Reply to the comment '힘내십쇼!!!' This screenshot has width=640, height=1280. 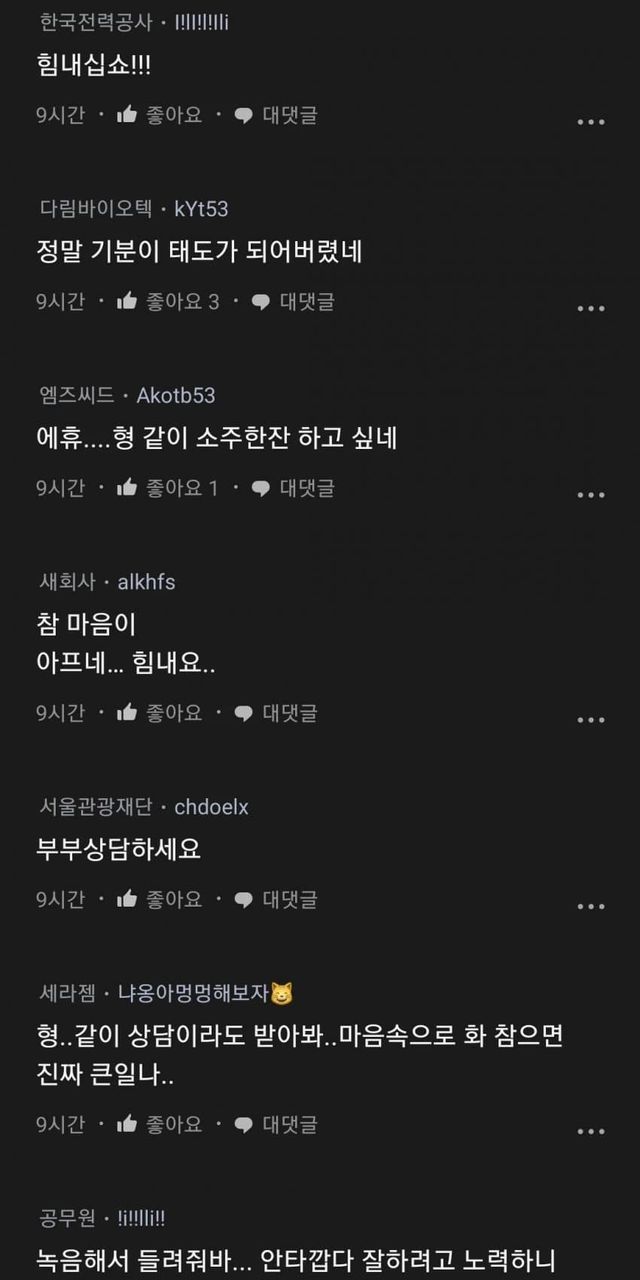click(x=276, y=115)
